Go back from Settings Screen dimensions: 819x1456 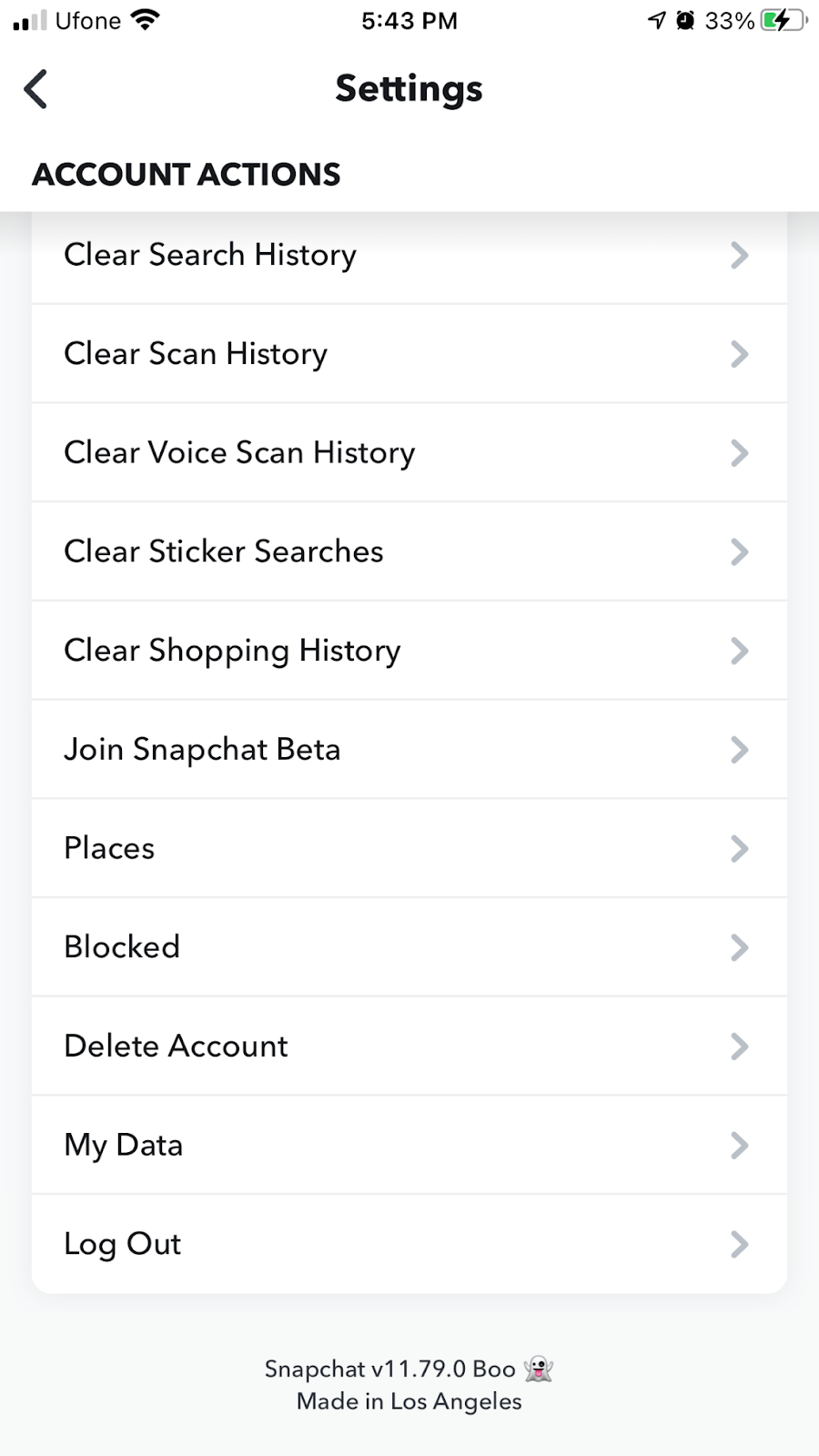coord(36,89)
